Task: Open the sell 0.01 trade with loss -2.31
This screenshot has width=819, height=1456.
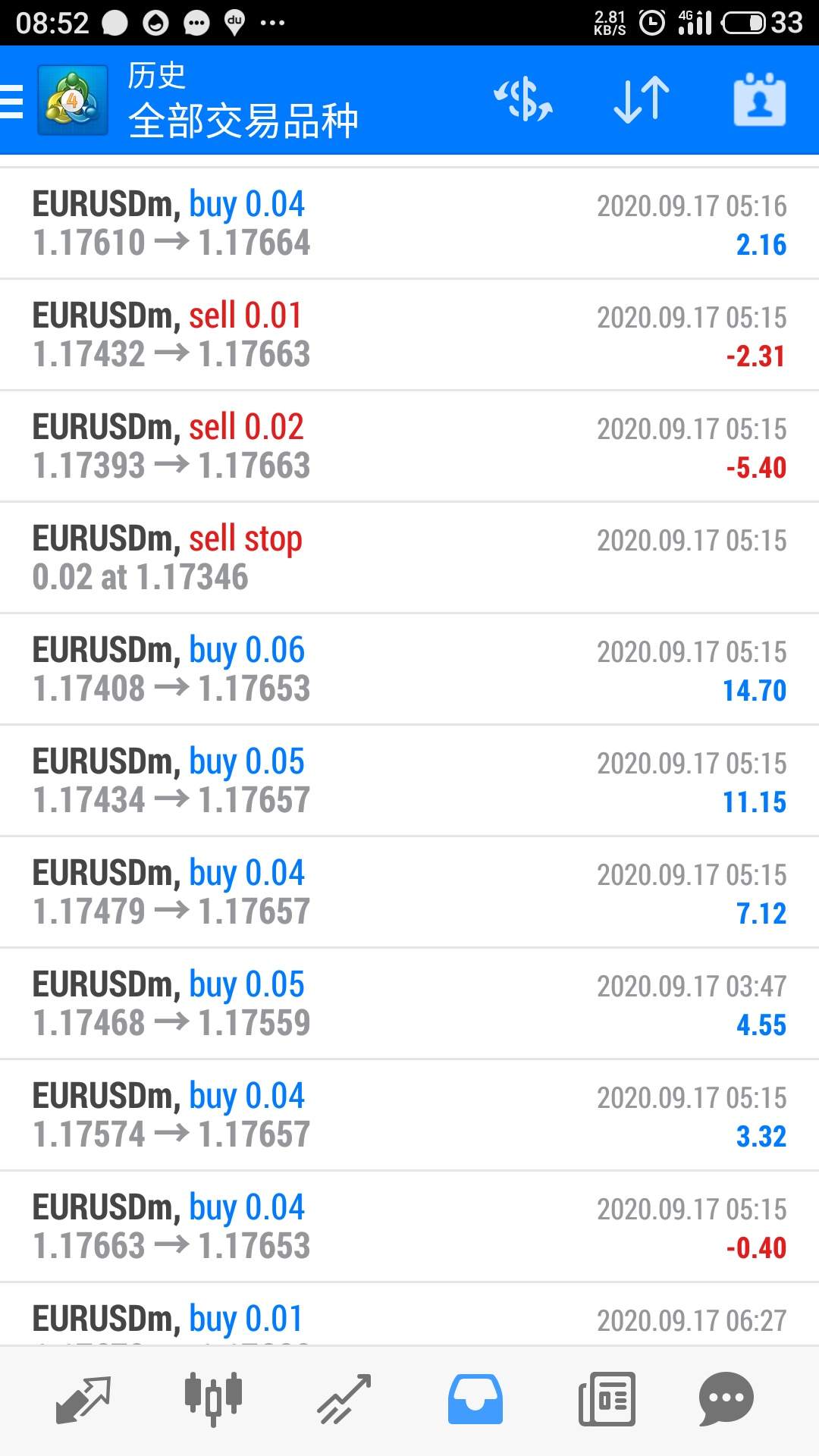Action: pos(409,335)
